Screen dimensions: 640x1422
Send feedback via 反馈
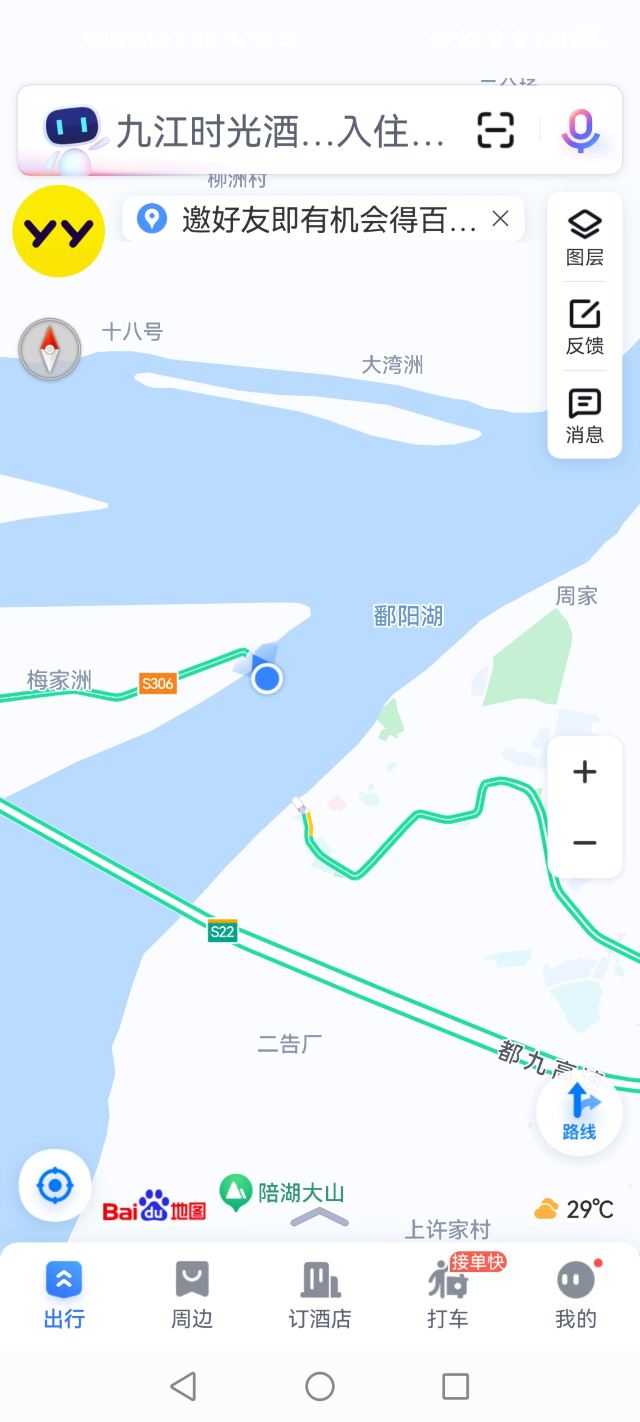point(585,327)
